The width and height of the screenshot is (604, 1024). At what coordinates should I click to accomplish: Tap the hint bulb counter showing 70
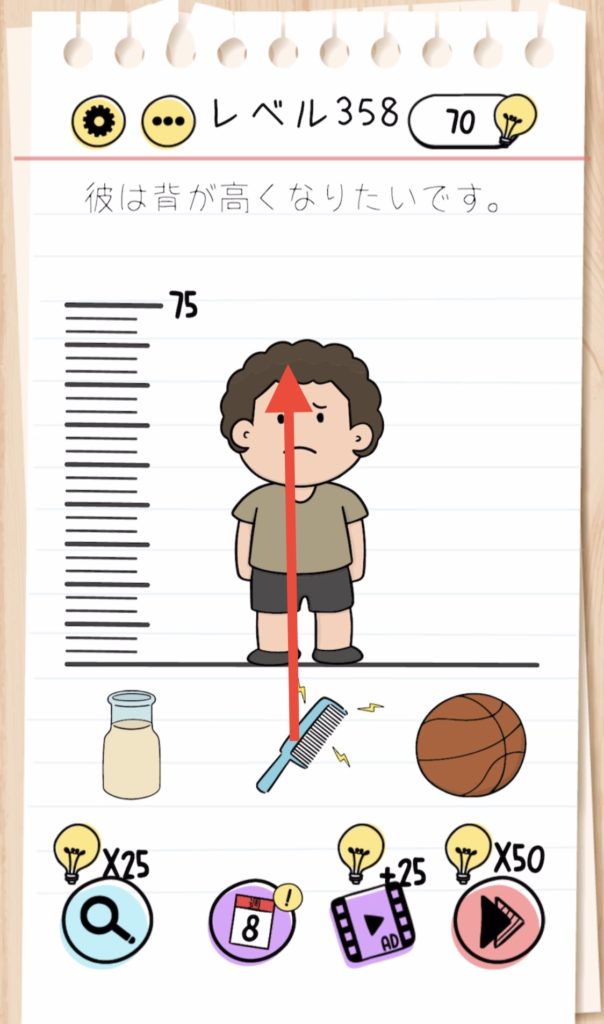[472, 122]
